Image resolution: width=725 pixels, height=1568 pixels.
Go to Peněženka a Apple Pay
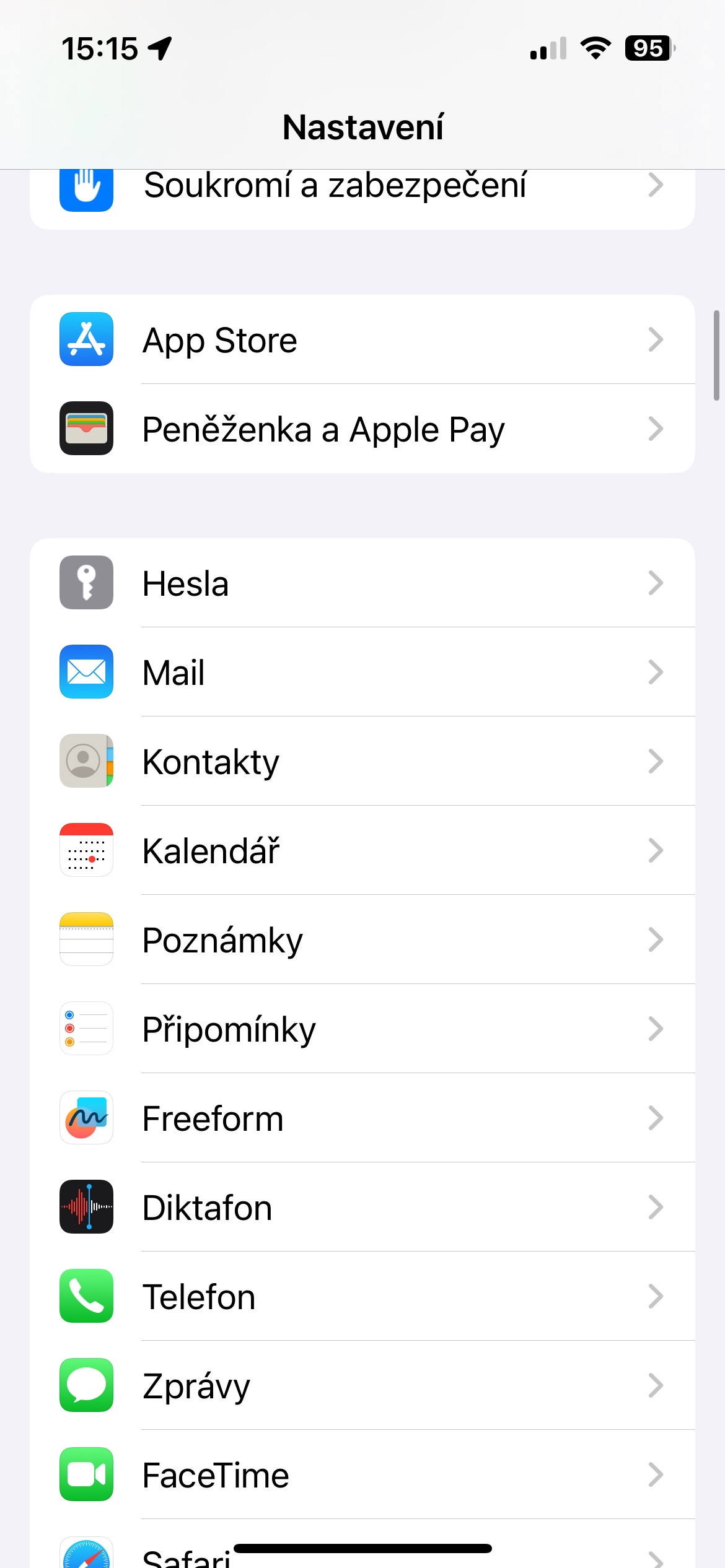click(x=362, y=429)
